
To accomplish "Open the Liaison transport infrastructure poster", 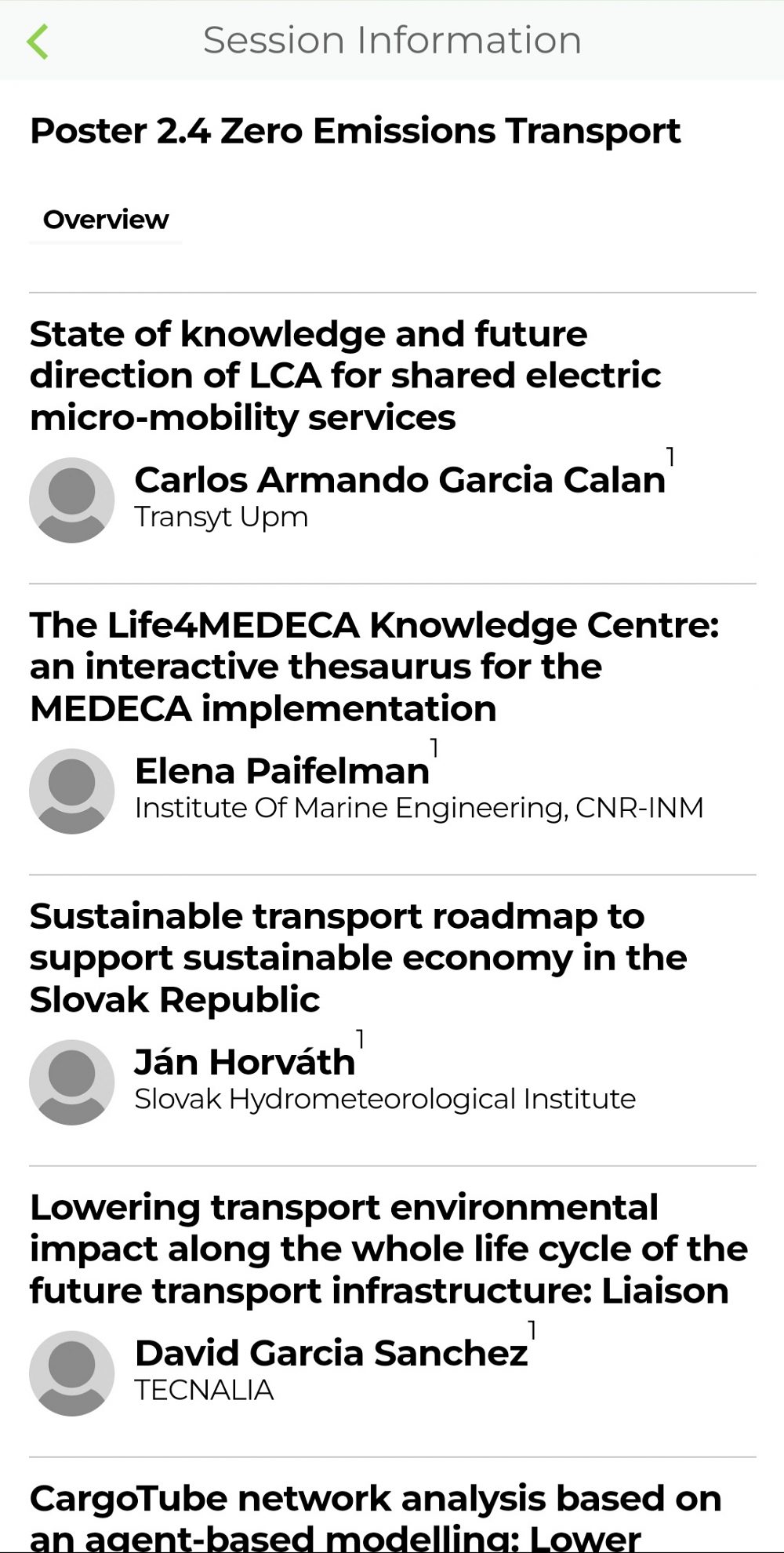I will point(388,1249).
